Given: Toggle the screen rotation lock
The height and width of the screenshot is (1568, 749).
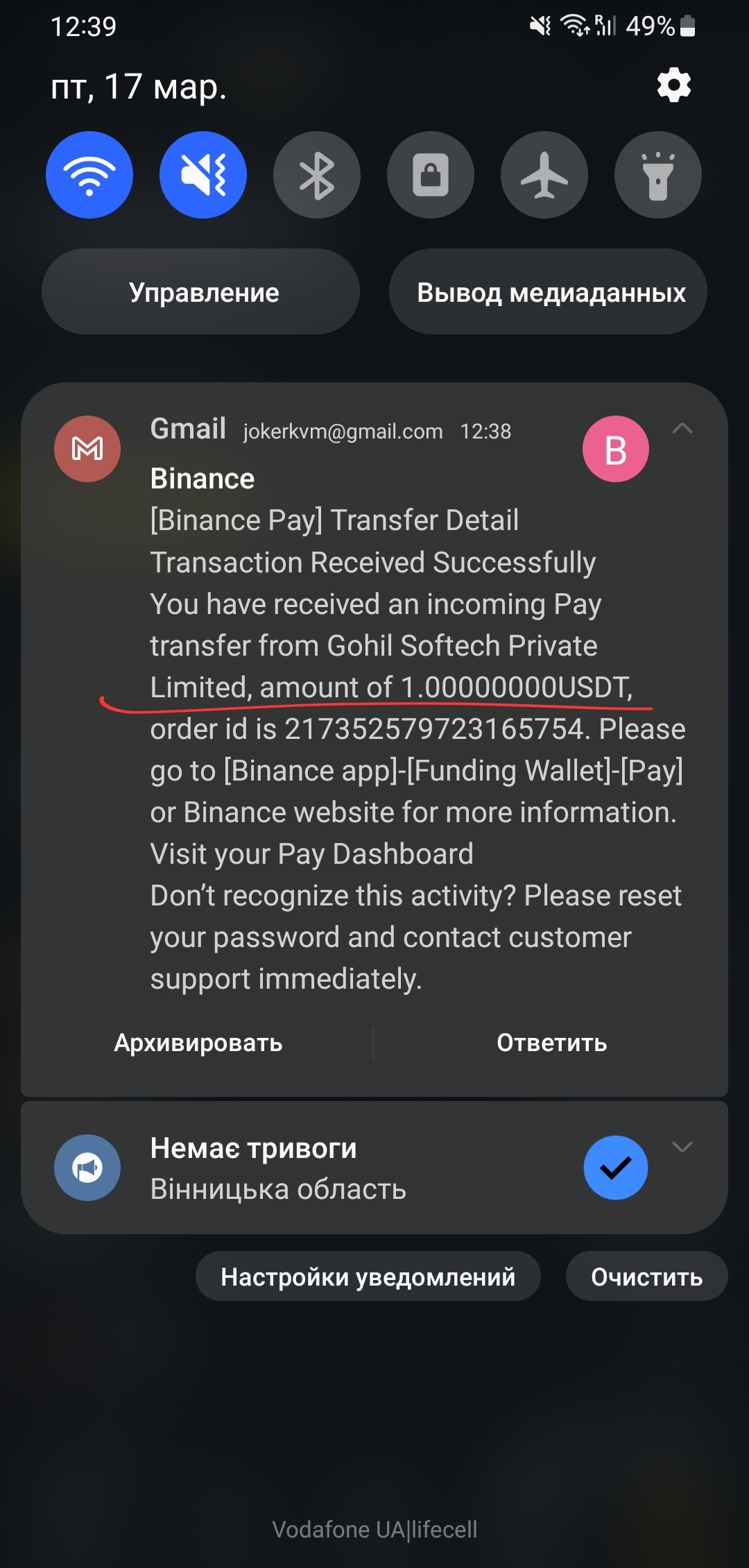Looking at the screenshot, I should click(x=431, y=175).
